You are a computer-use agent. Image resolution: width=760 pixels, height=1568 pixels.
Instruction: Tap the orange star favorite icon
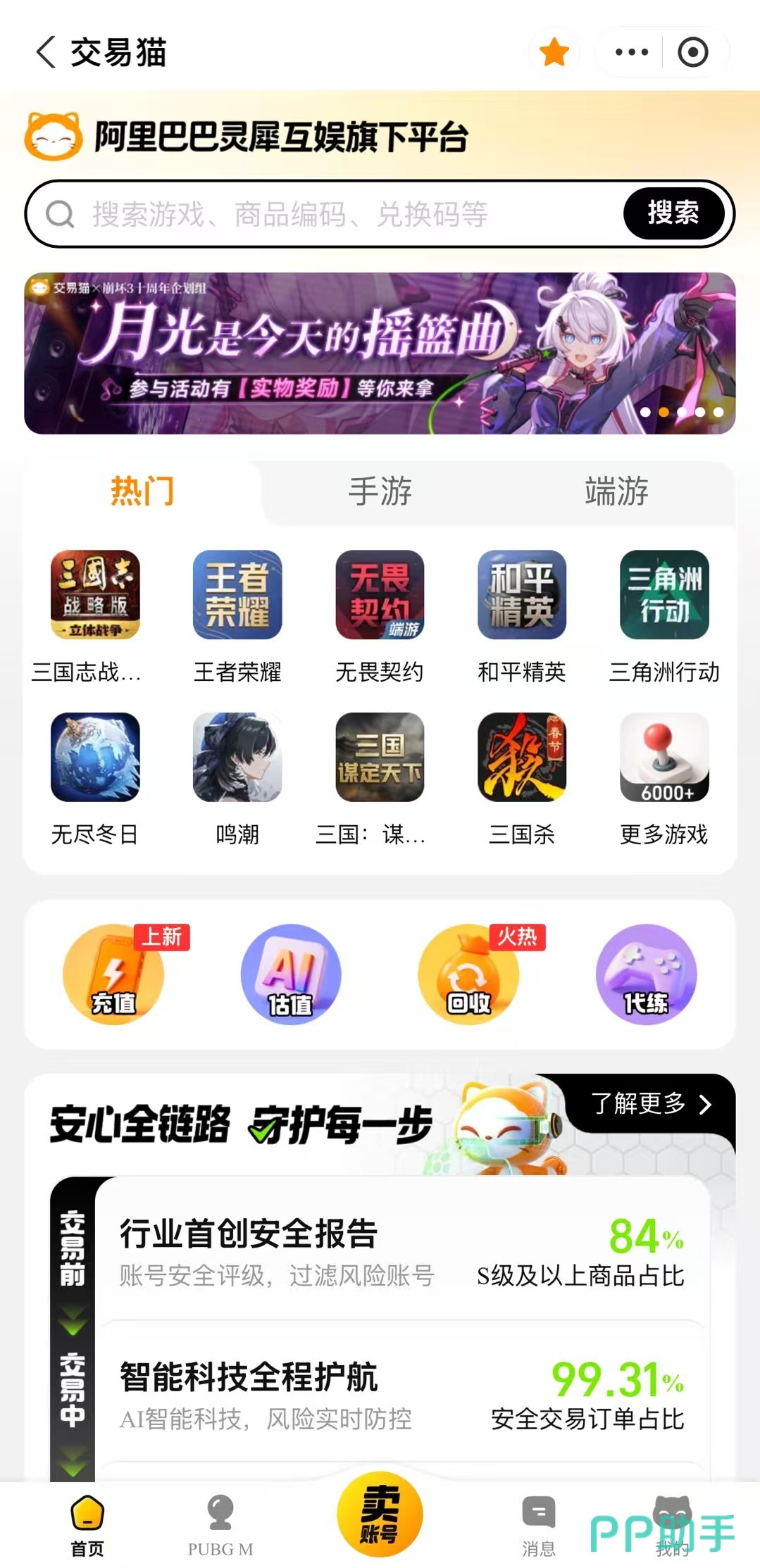pos(554,52)
